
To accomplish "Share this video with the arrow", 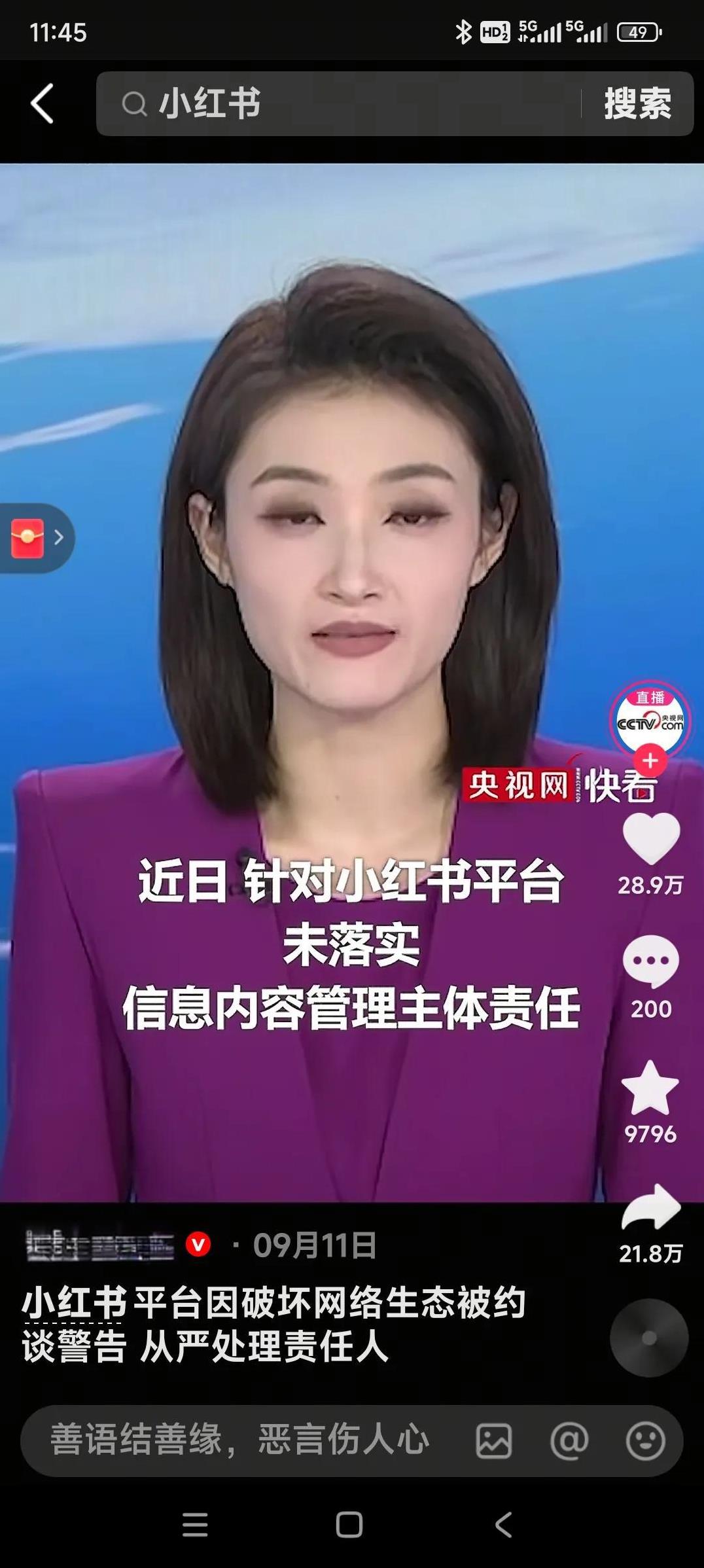I will pyautogui.click(x=650, y=1209).
